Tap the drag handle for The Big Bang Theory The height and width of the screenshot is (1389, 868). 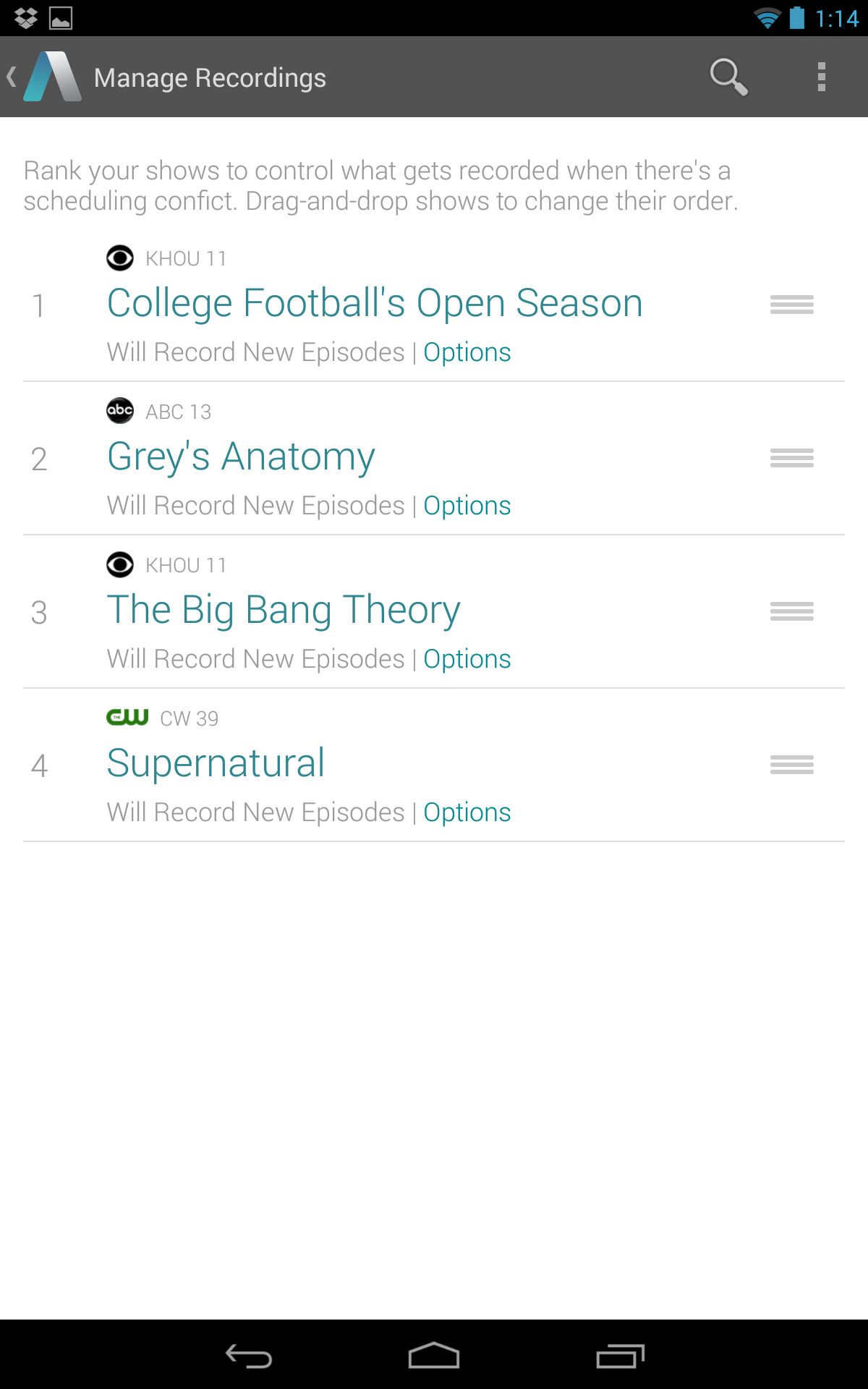tap(792, 612)
